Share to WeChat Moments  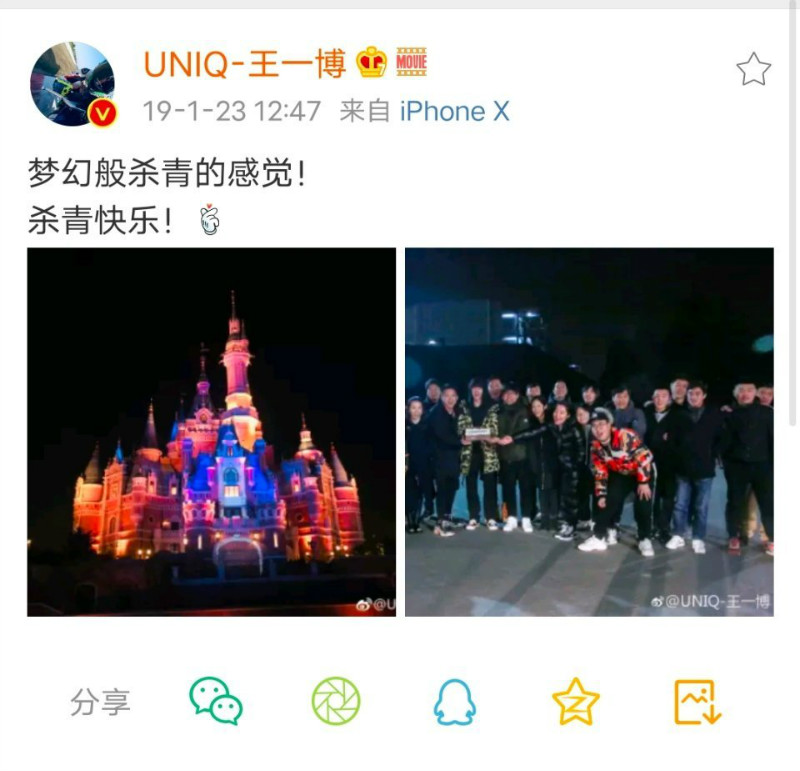click(x=336, y=701)
